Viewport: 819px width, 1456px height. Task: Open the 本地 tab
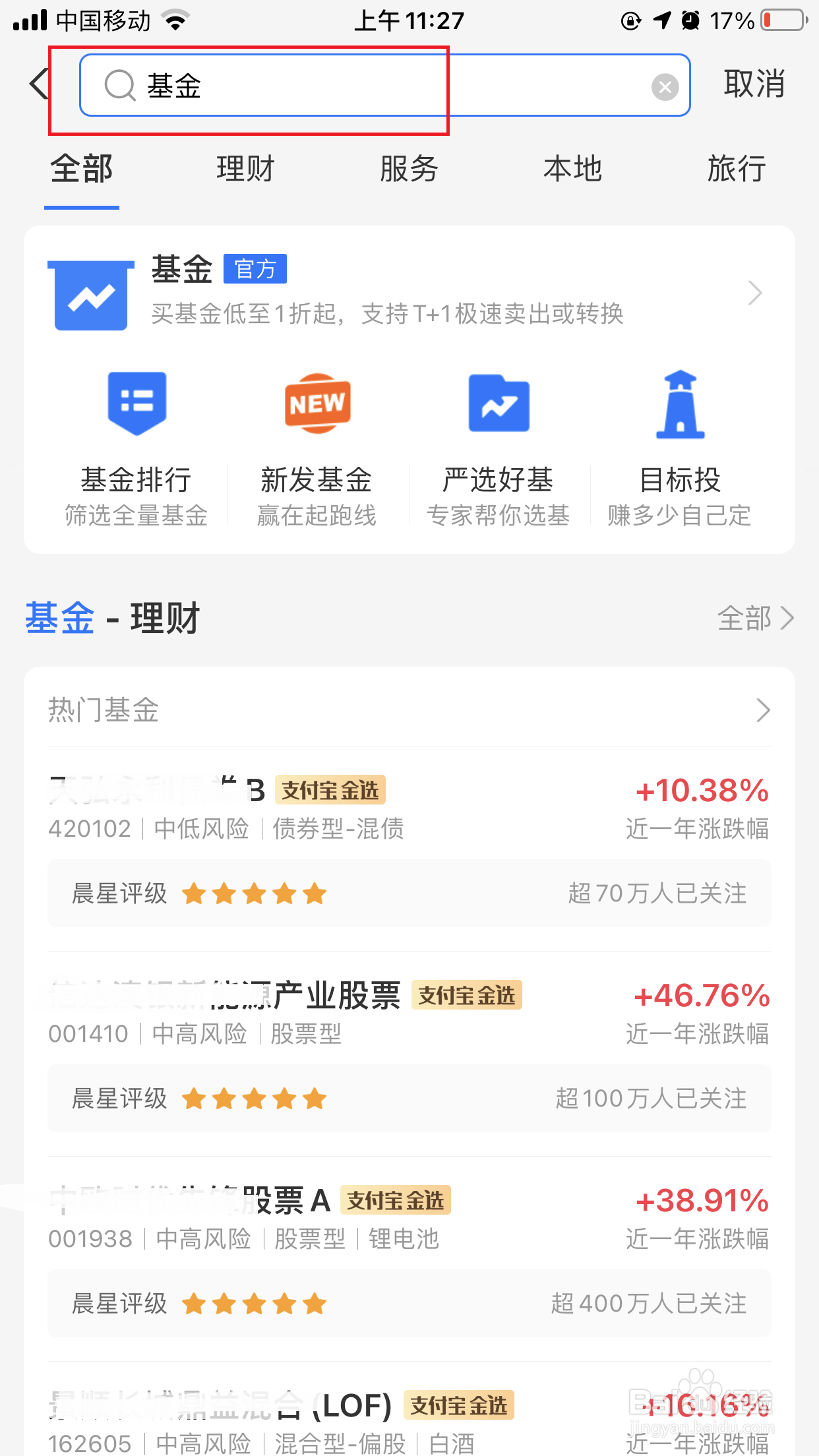[x=572, y=169]
